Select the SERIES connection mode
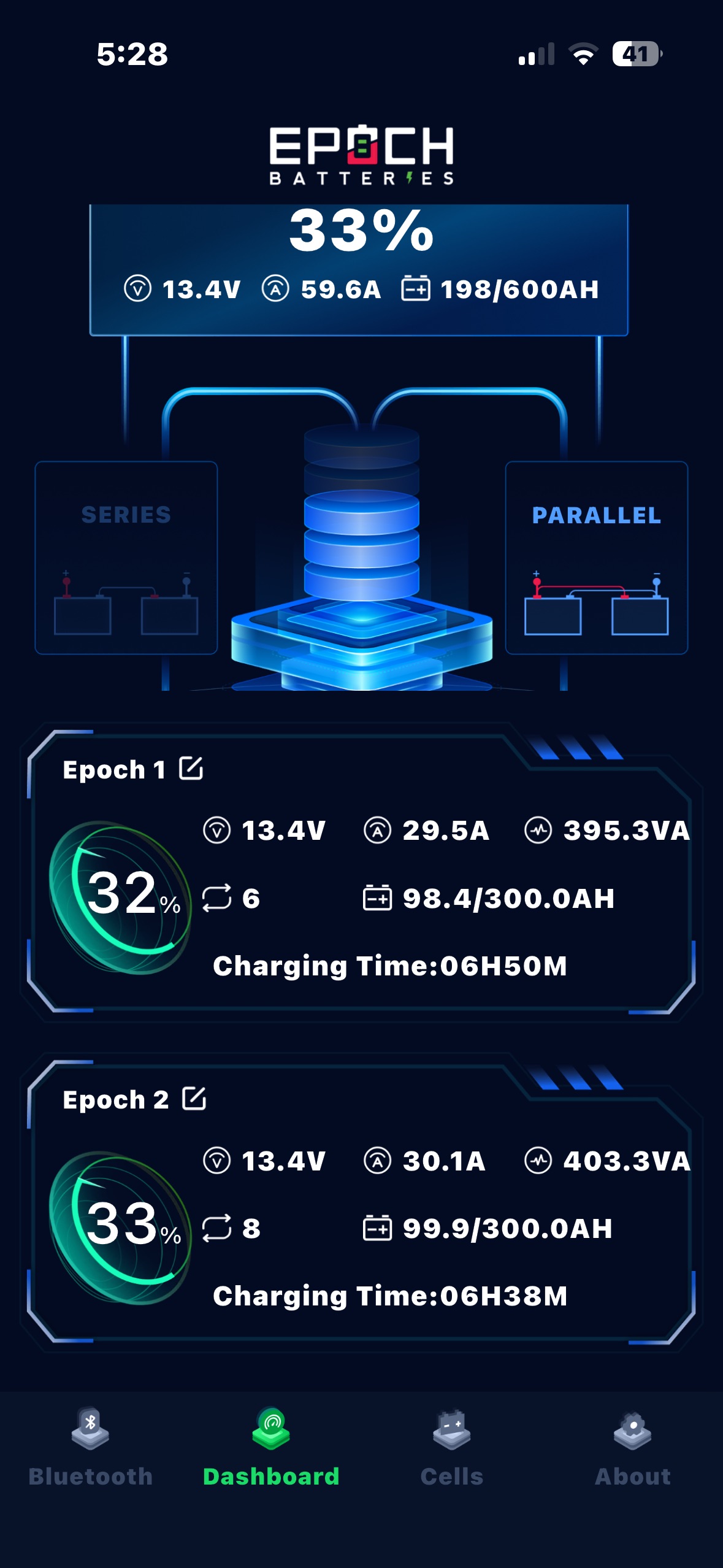This screenshot has height=1568, width=723. click(x=126, y=558)
